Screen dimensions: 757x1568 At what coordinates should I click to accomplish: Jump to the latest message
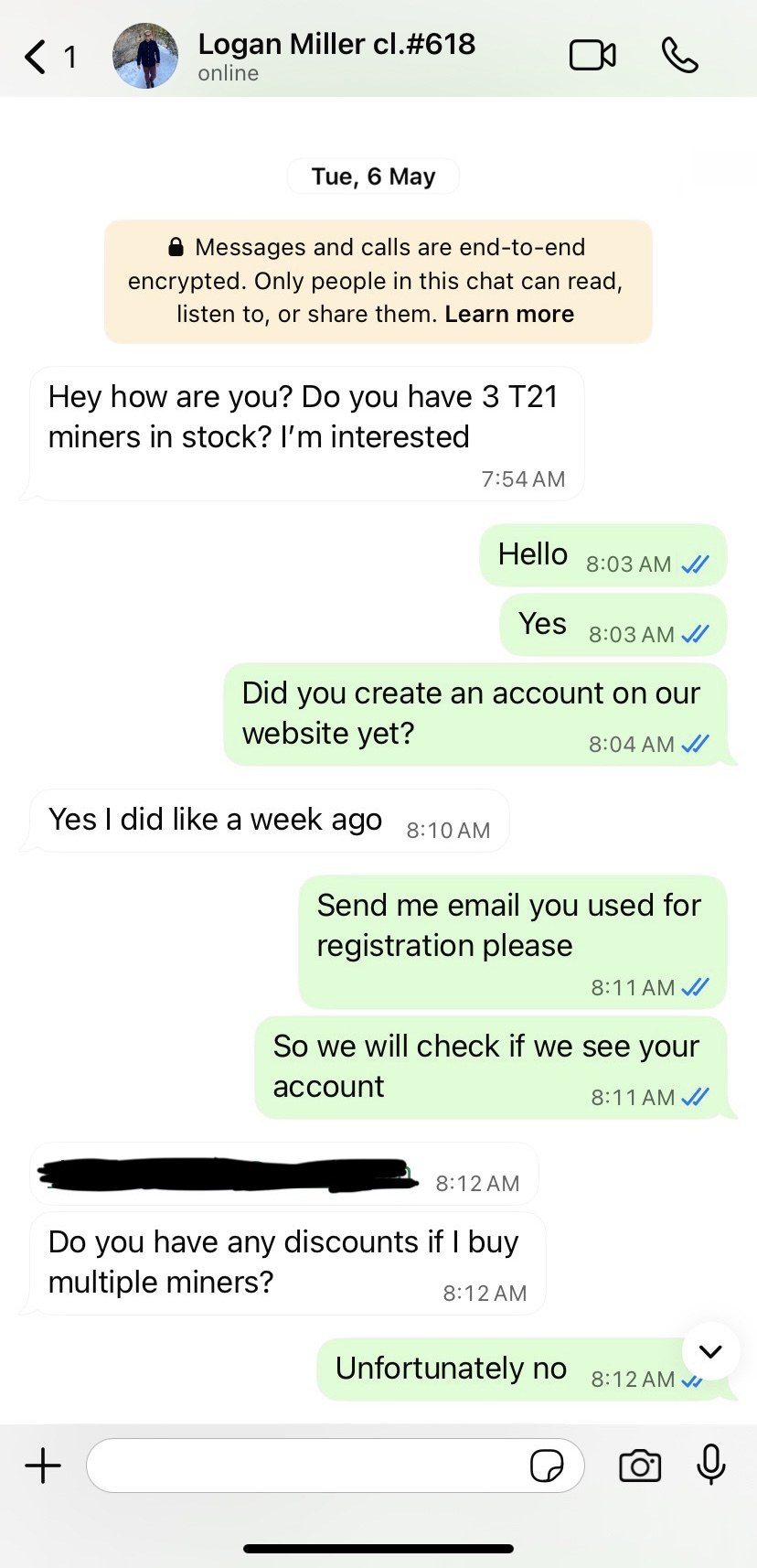[710, 1351]
